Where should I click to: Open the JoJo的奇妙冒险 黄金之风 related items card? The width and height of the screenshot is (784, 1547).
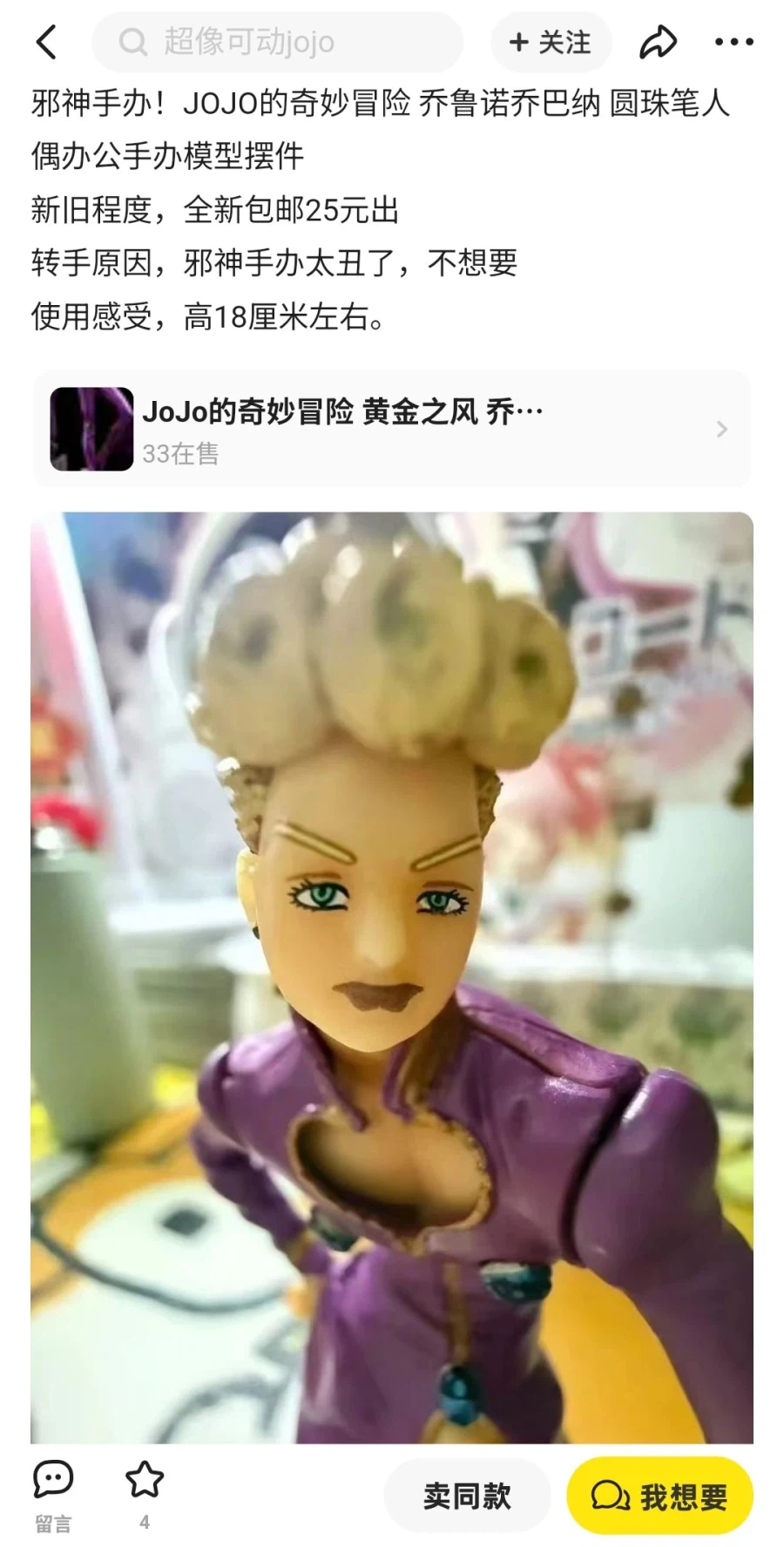391,429
